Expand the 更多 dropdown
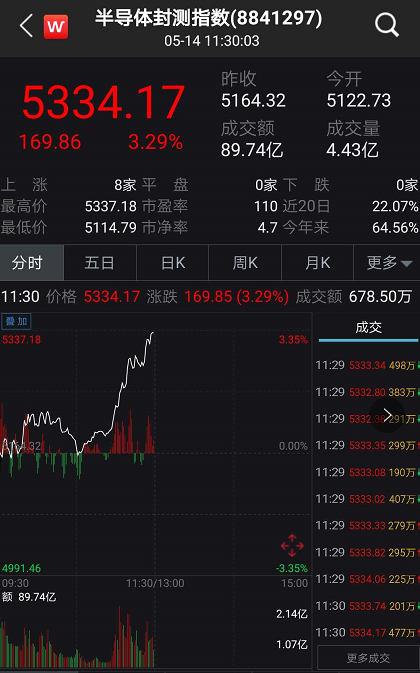 pyautogui.click(x=387, y=263)
